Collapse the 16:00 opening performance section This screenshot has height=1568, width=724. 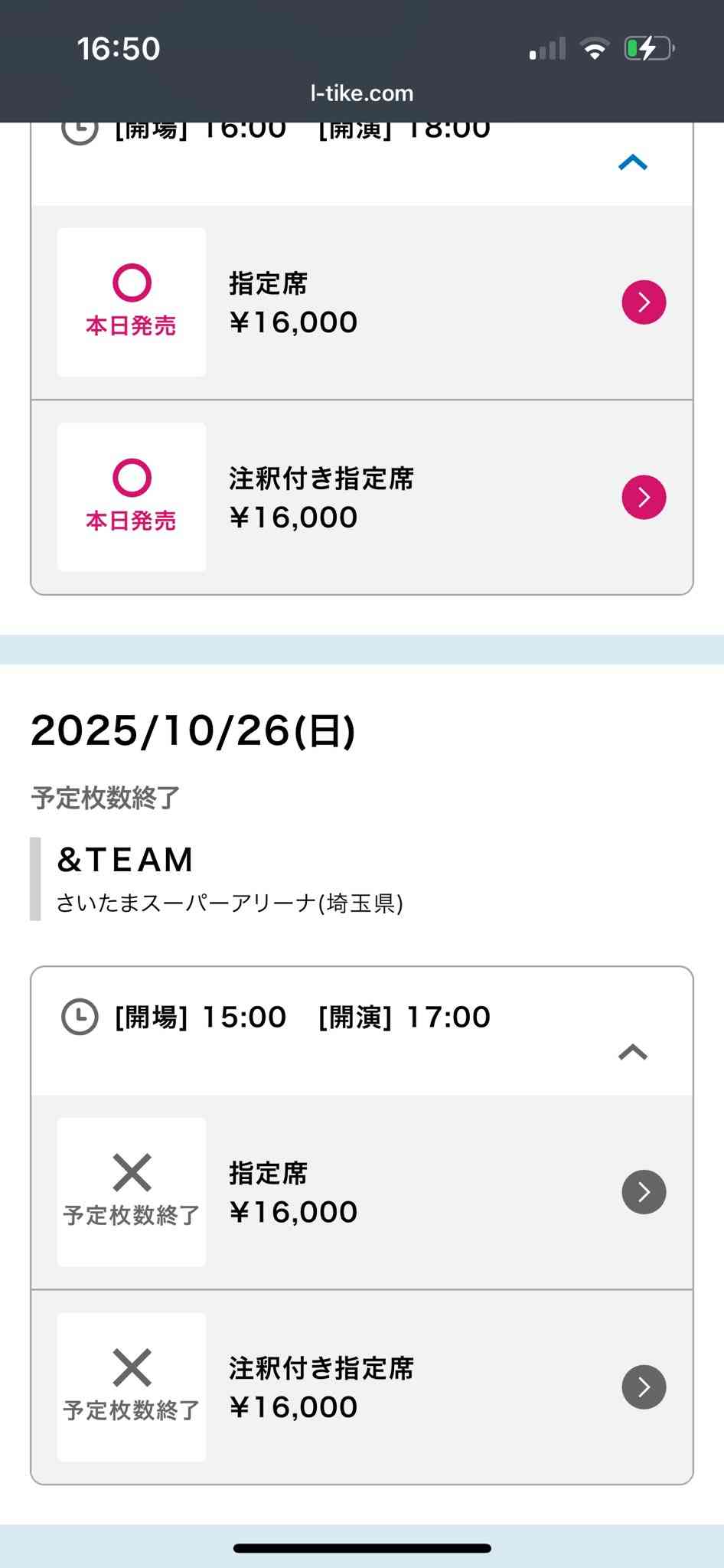coord(633,163)
